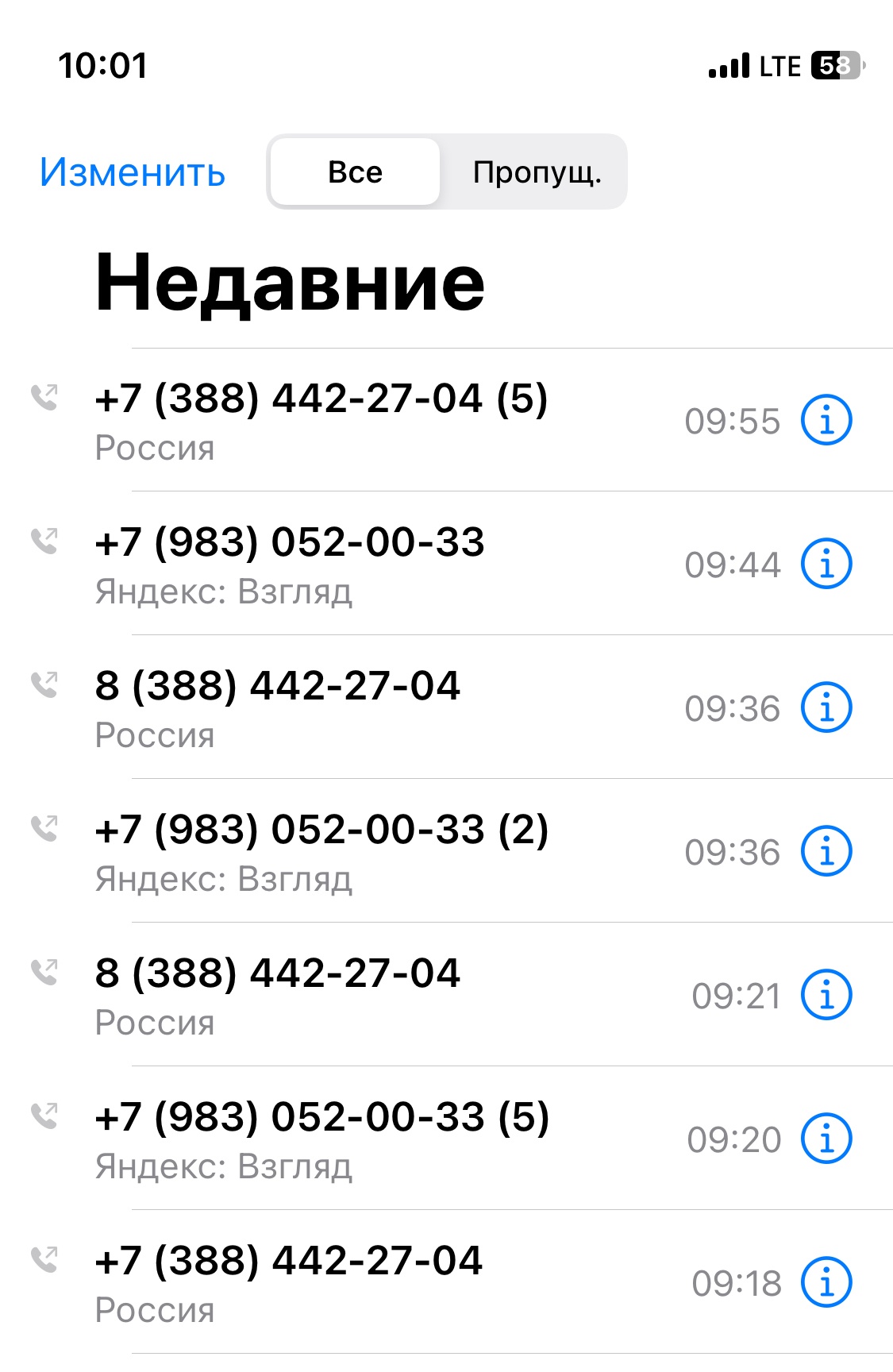
Task: View info for +7 (983) 052-00-33 (2)
Action: [826, 851]
